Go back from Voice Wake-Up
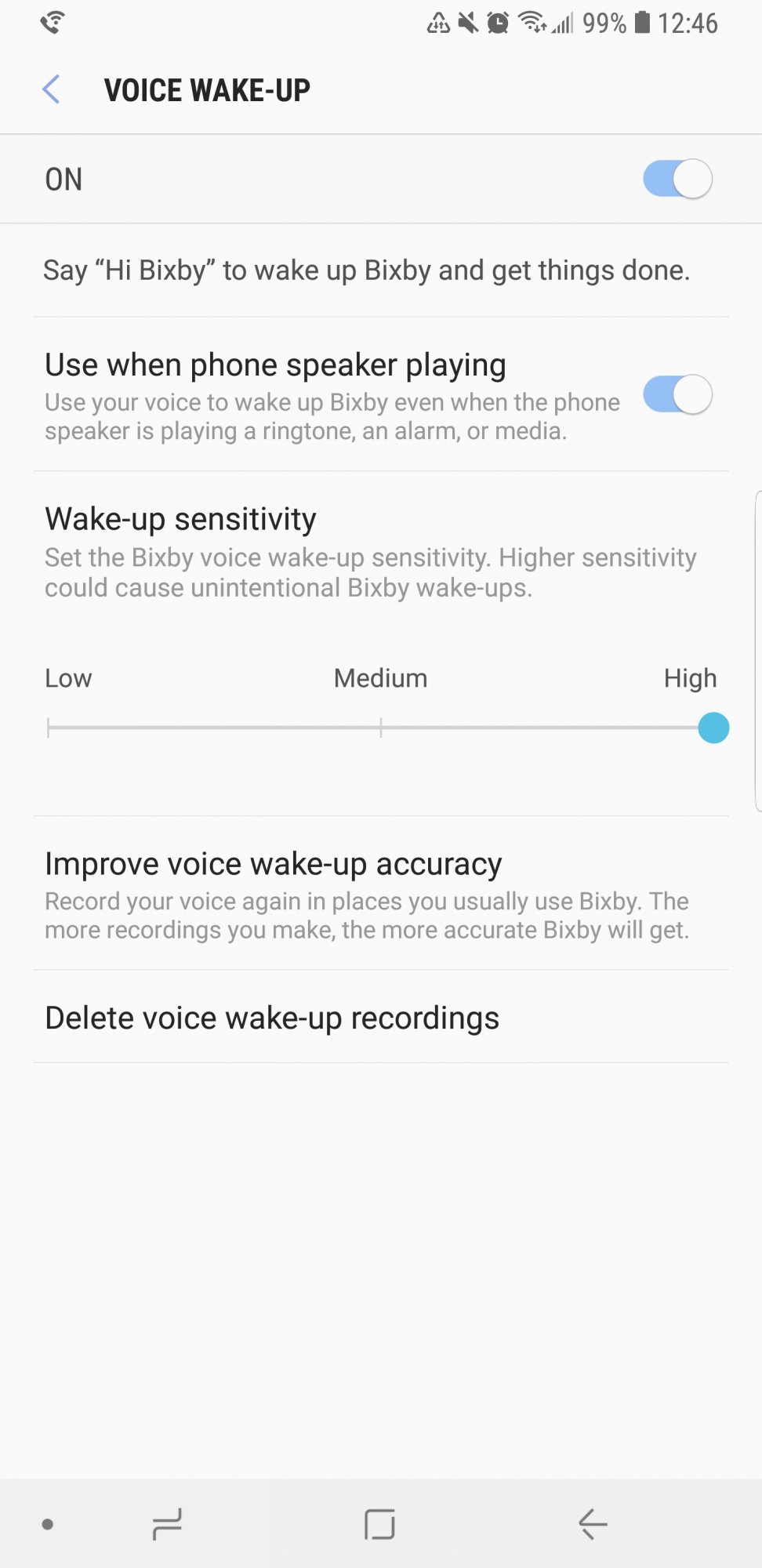Screen dimensions: 762x1568 52,89
